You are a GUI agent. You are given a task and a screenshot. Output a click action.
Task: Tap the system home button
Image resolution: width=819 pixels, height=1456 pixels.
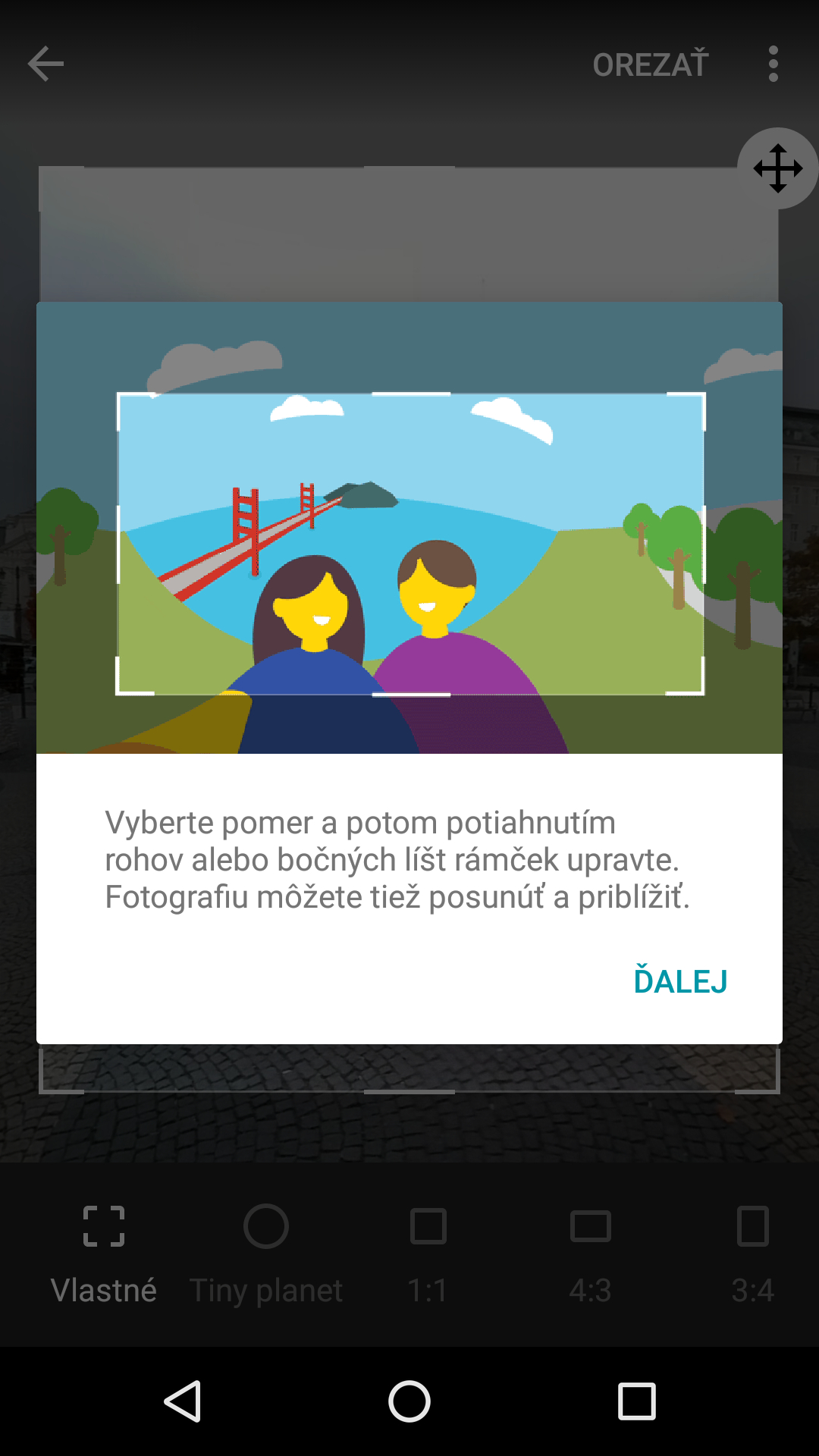click(x=409, y=1401)
